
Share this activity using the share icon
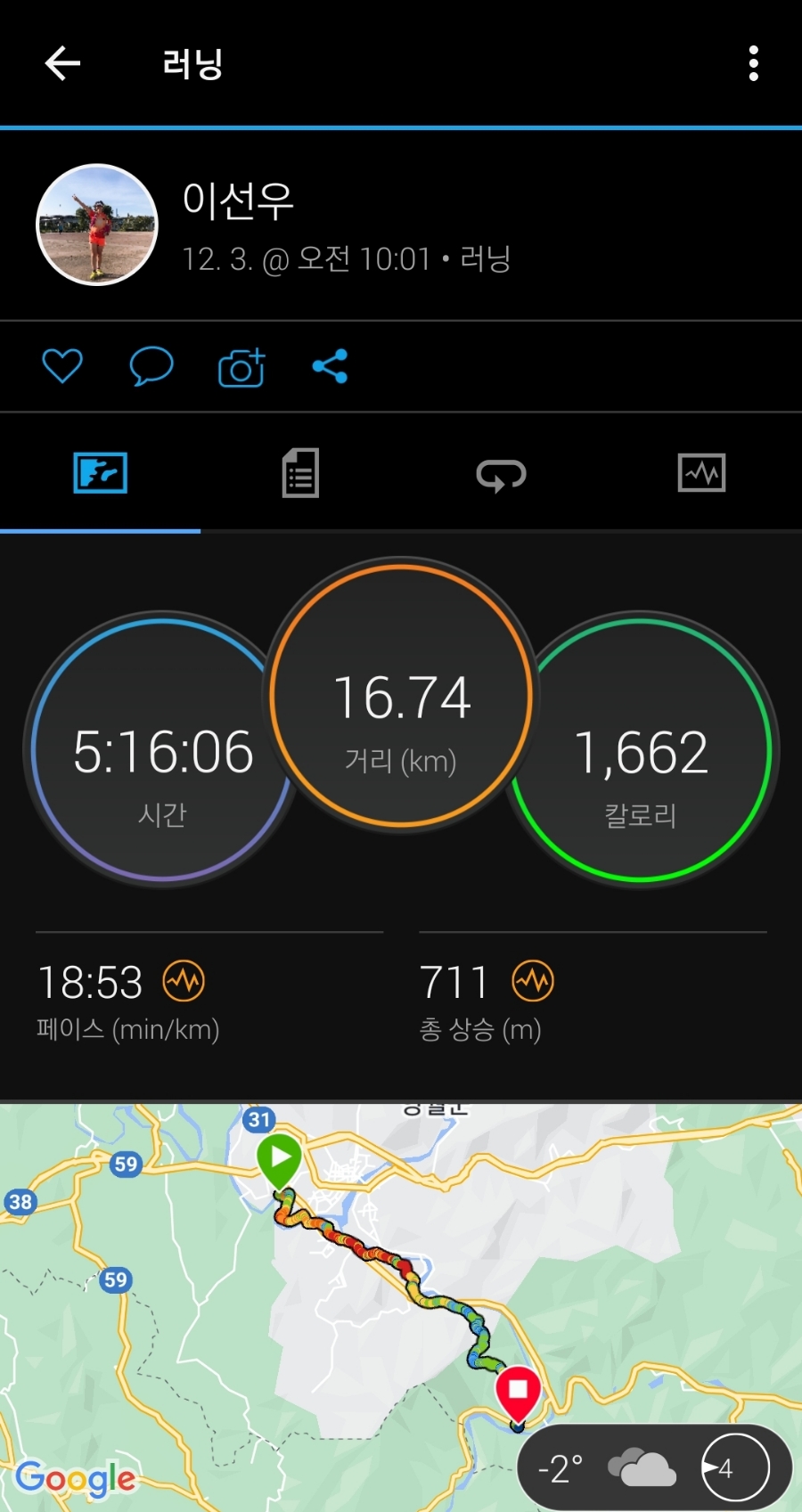pyautogui.click(x=330, y=366)
